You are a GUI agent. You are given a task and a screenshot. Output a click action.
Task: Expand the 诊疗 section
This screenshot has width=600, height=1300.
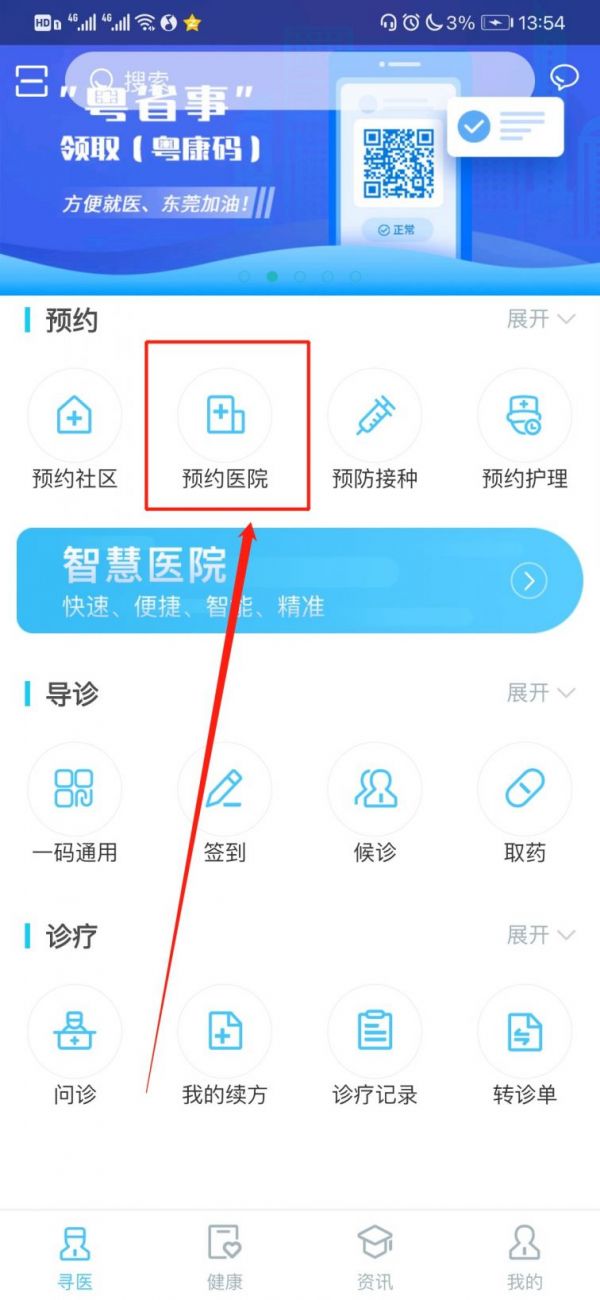(541, 935)
